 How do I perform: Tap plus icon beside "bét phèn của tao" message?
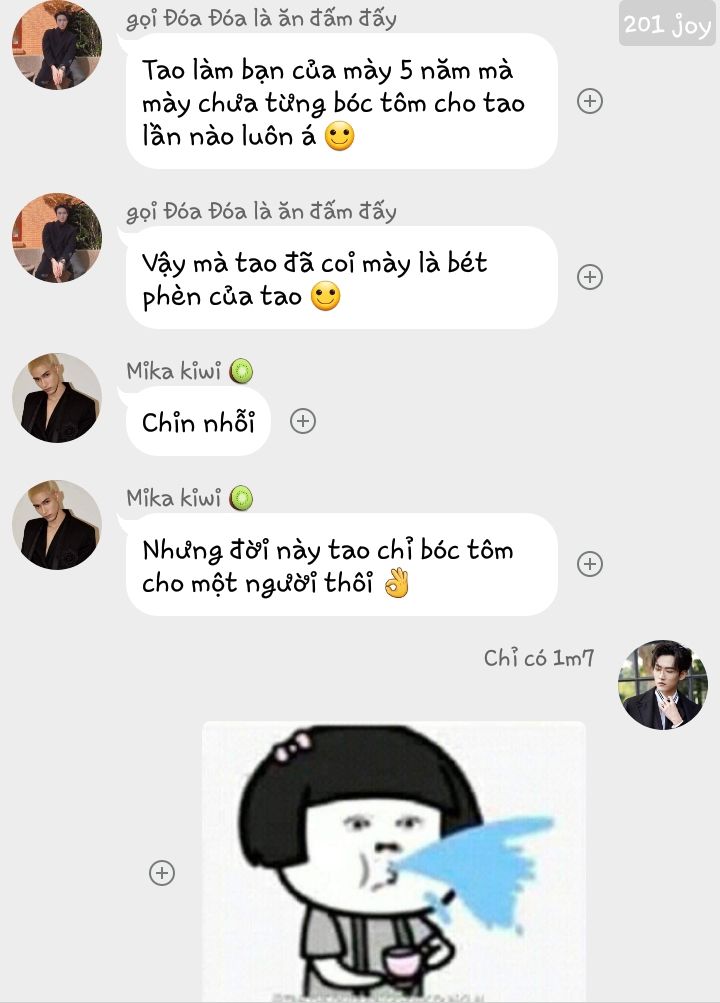coord(590,277)
